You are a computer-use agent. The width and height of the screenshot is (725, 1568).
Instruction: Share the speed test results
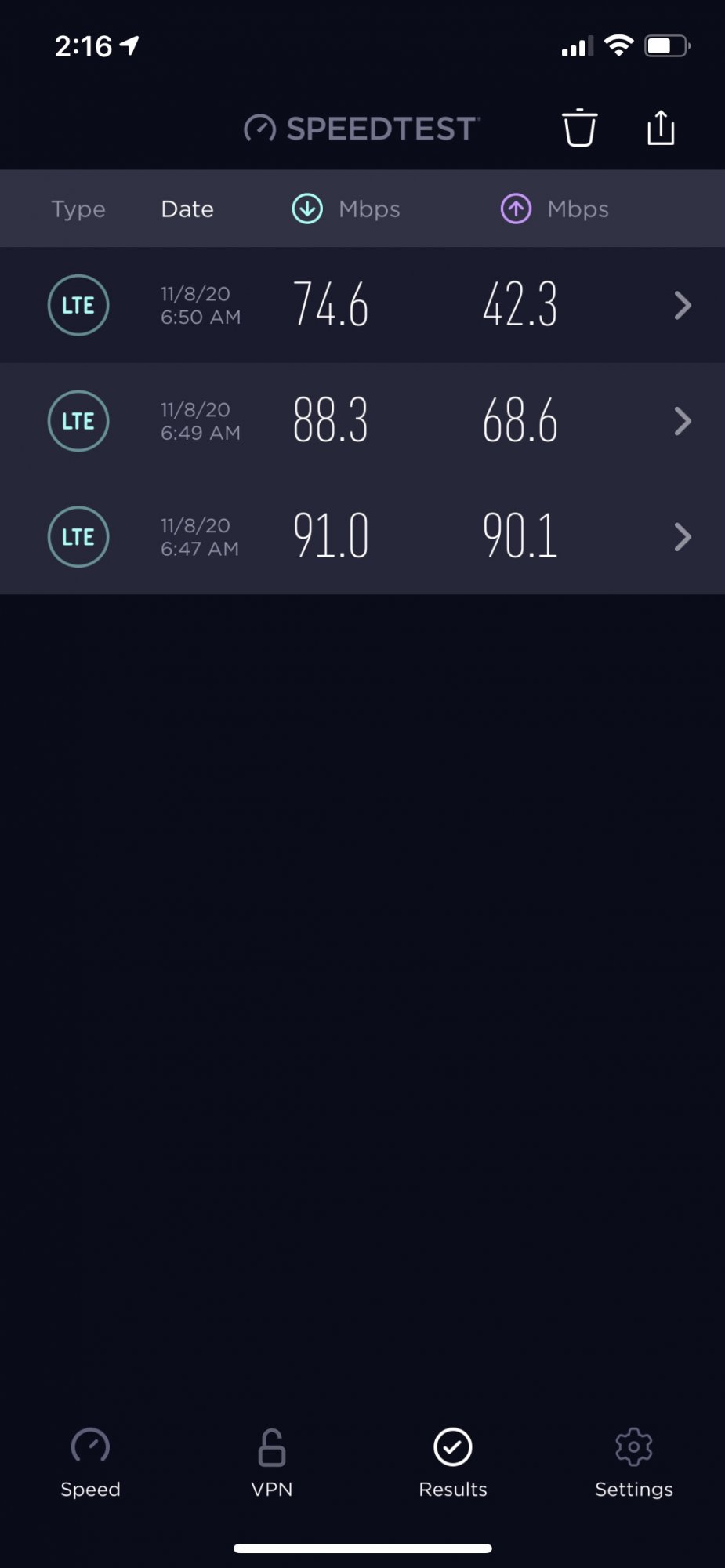coord(661,128)
